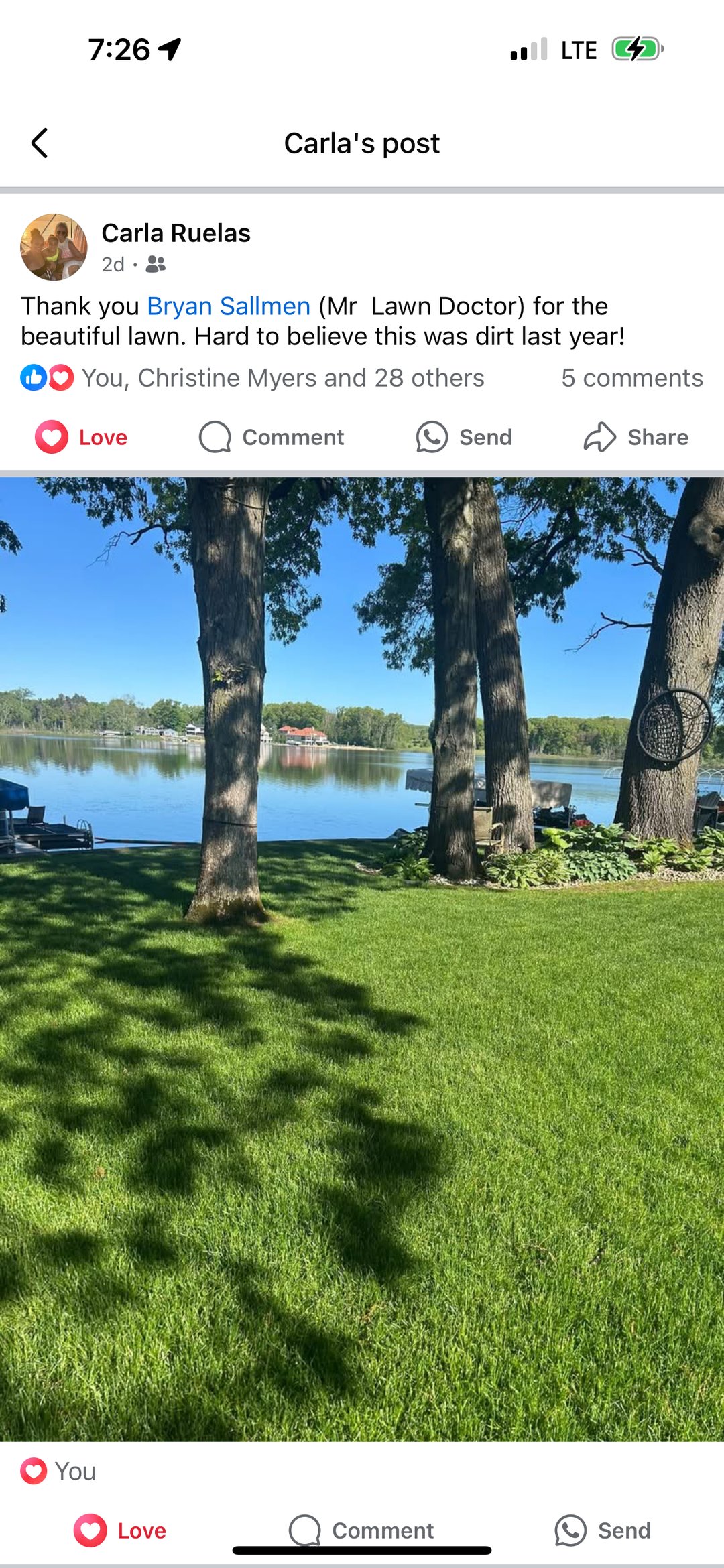This screenshot has height=1568, width=724.
Task: Send the lawn photo via message
Action: coord(602,1530)
